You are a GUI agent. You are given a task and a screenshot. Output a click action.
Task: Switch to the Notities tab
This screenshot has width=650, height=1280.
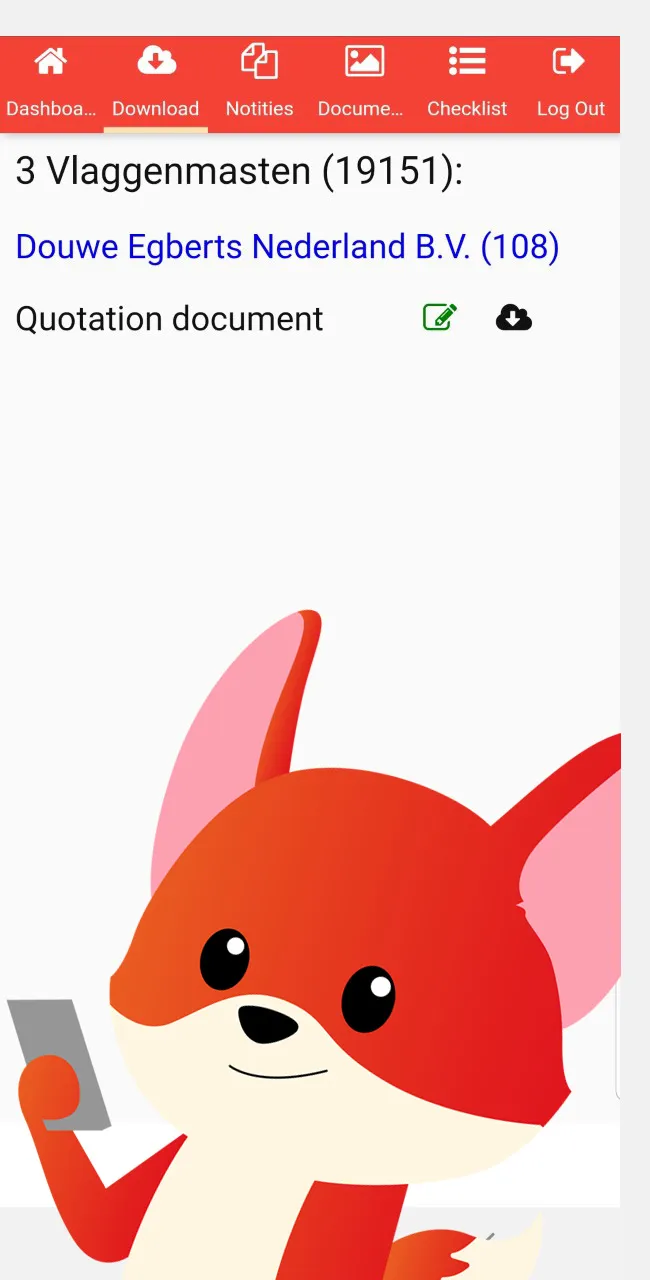coord(259,84)
